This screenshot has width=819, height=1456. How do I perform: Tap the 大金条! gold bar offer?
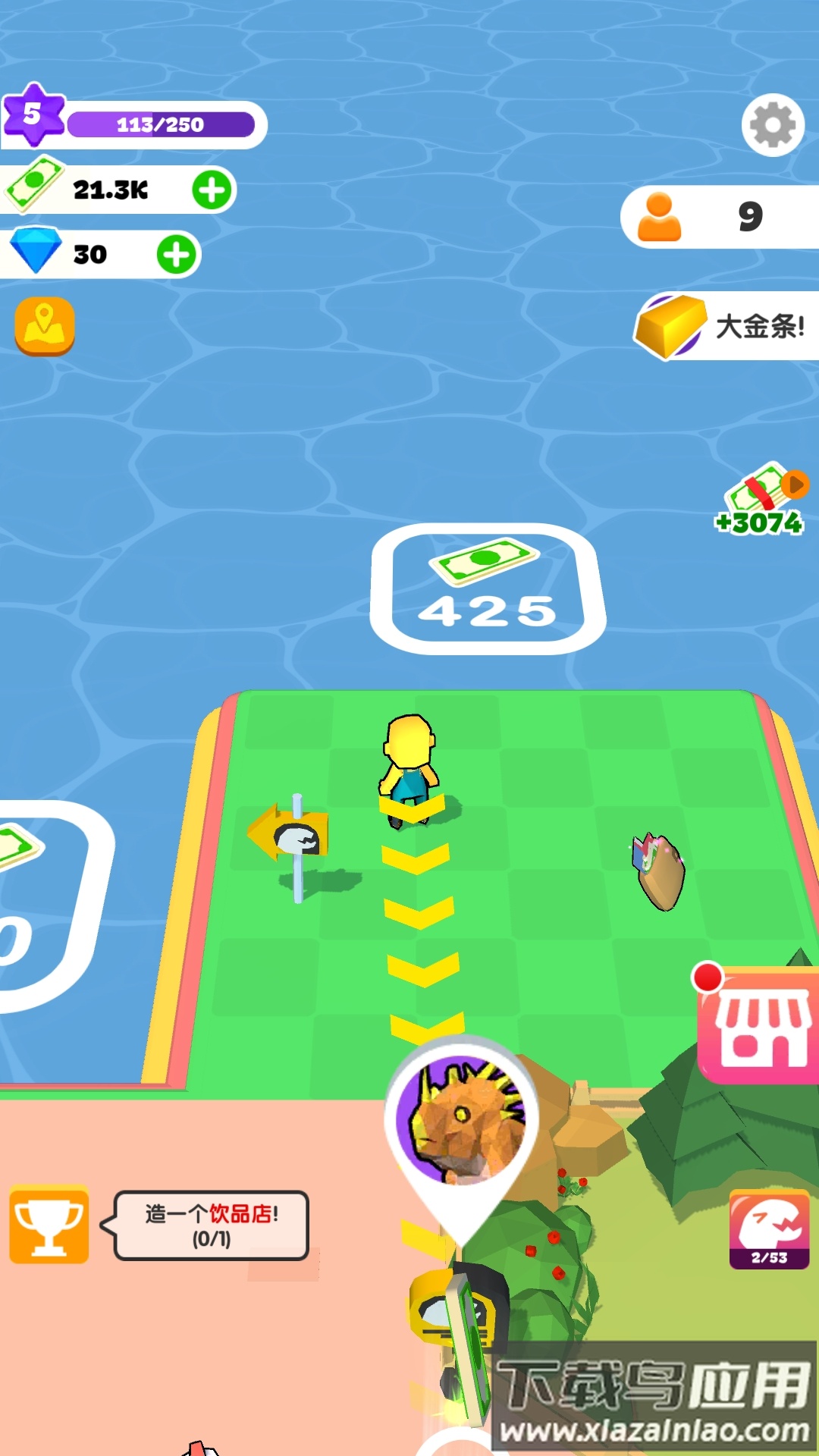(x=724, y=326)
